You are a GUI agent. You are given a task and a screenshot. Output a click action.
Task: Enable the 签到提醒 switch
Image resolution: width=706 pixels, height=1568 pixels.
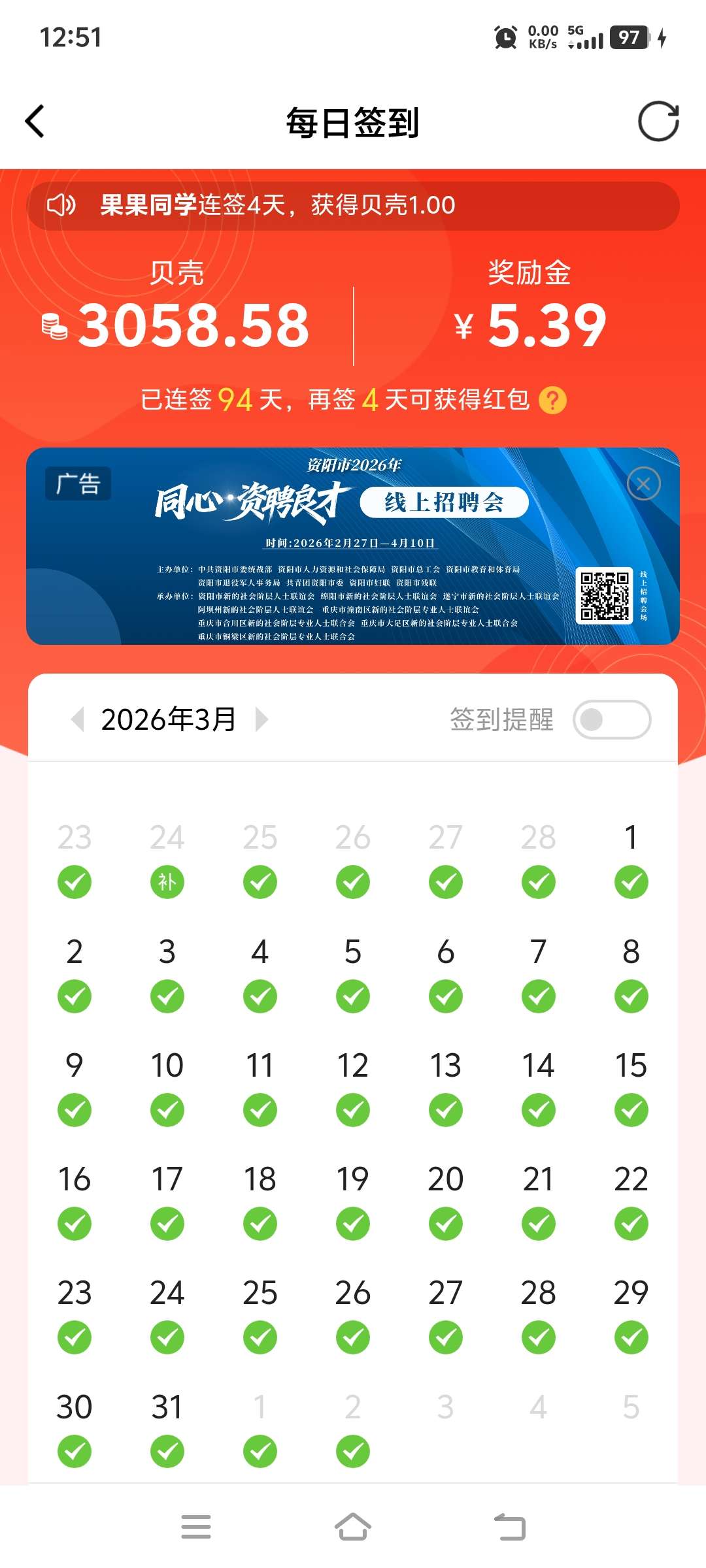click(611, 720)
